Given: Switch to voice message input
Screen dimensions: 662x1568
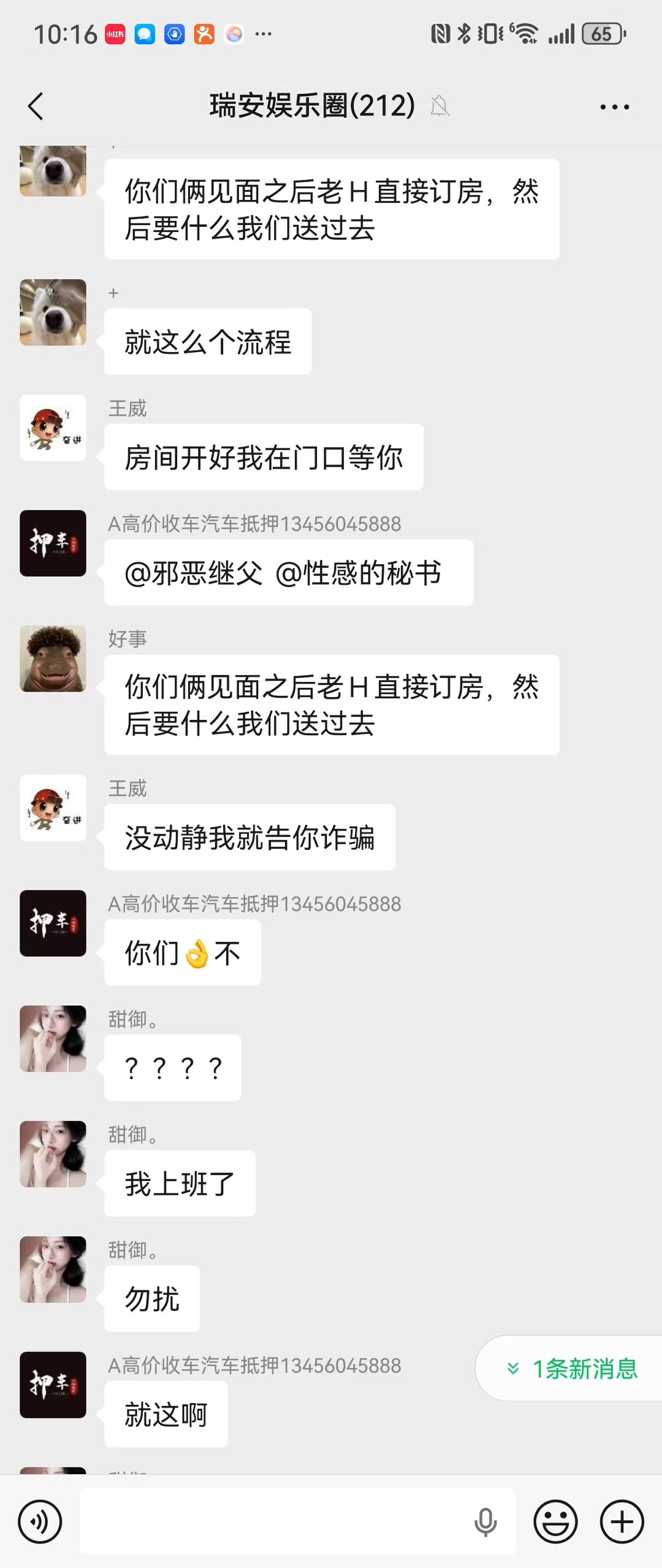Looking at the screenshot, I should [40, 1521].
